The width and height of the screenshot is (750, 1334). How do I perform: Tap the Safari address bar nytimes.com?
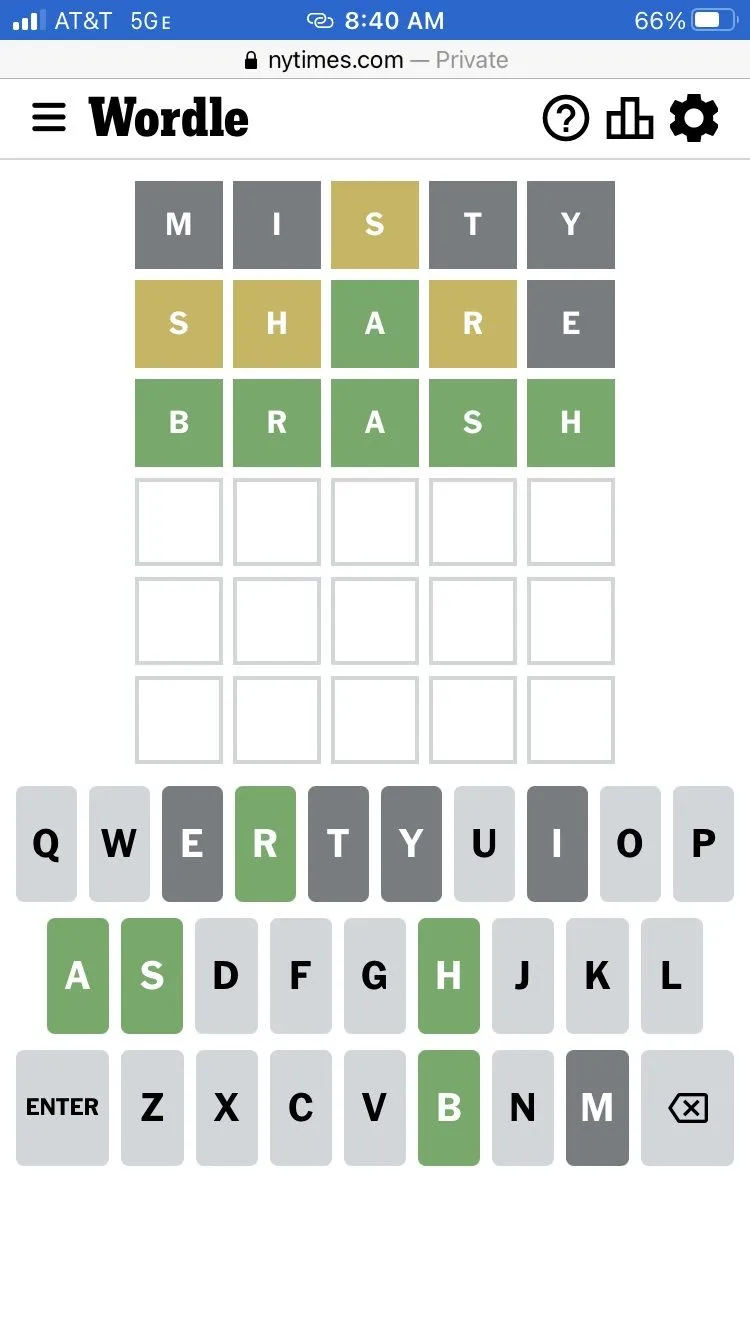pos(375,60)
